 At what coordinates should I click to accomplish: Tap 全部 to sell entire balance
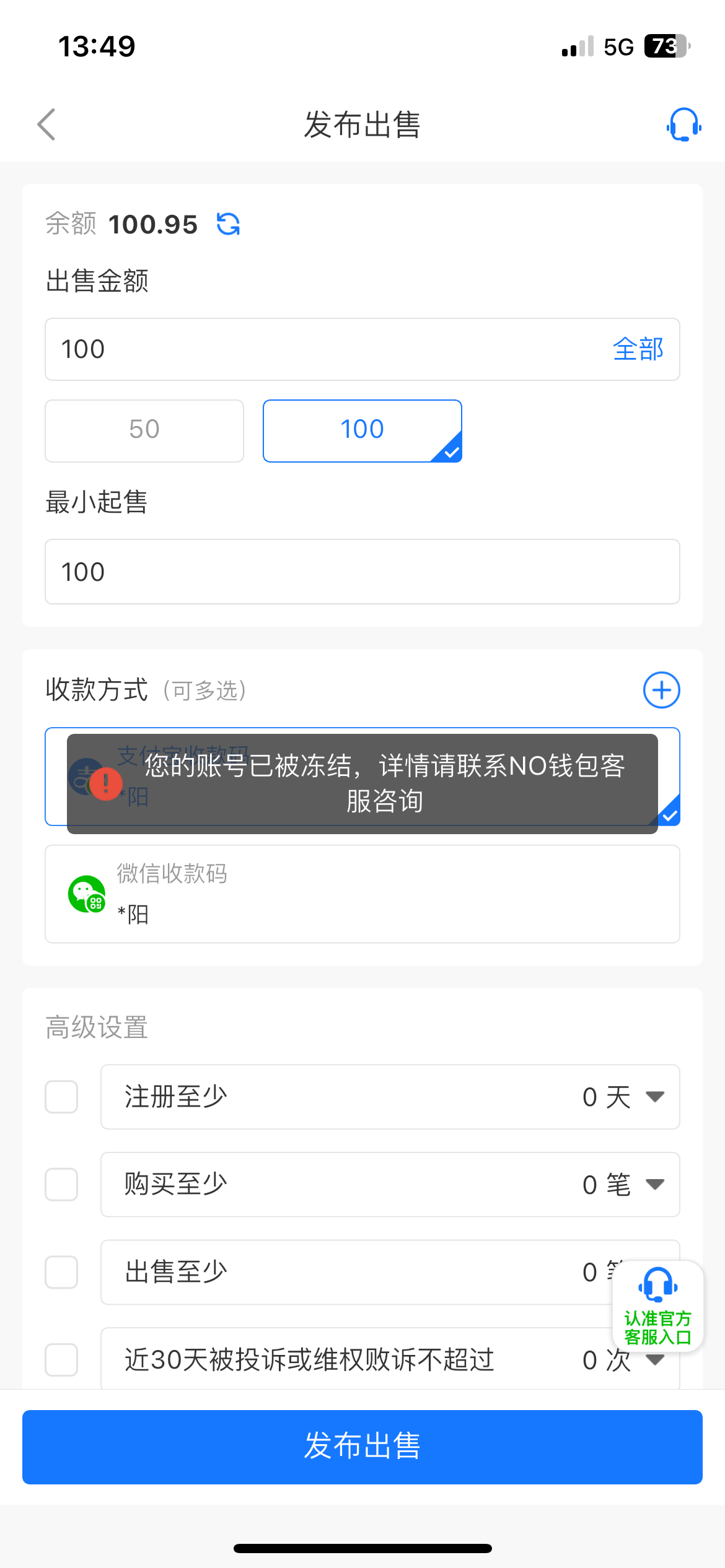tap(638, 349)
